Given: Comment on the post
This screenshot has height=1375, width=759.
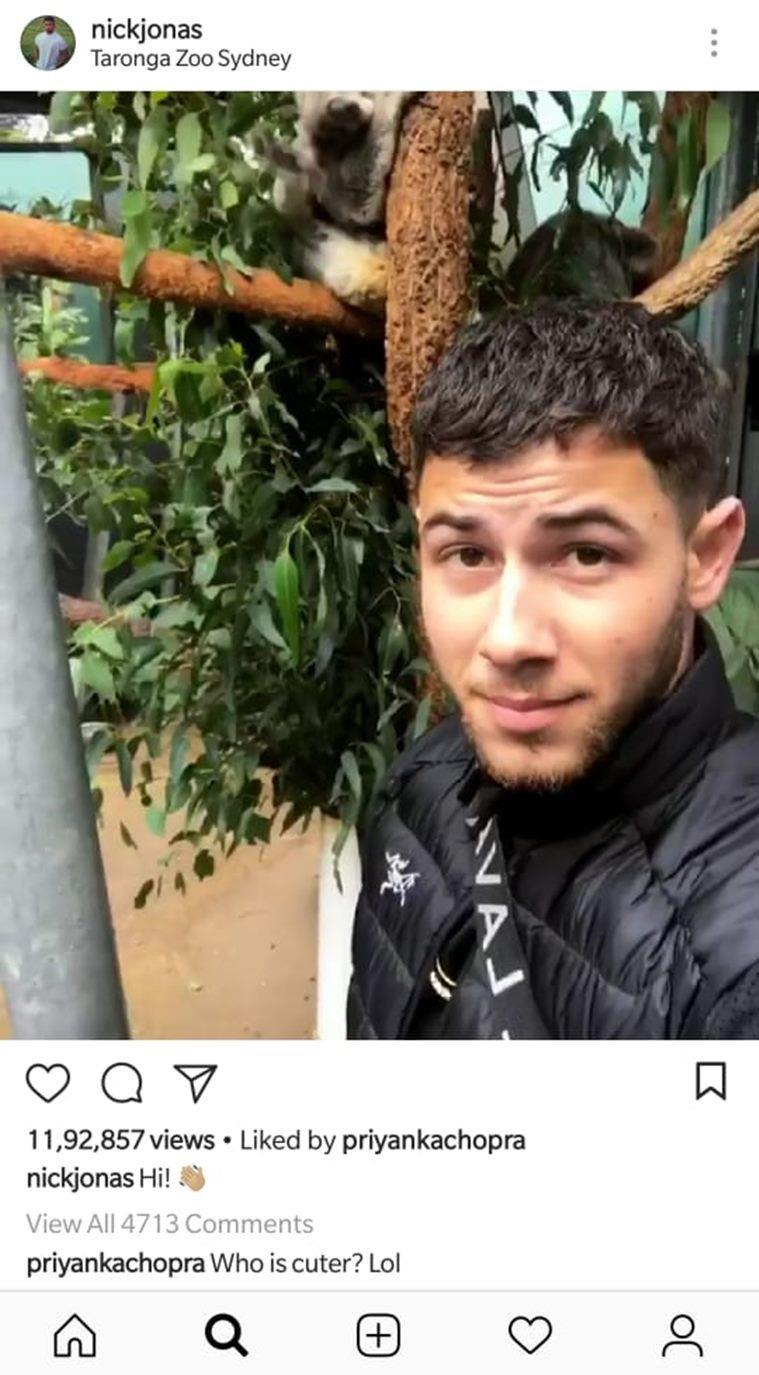Looking at the screenshot, I should click(122, 1083).
